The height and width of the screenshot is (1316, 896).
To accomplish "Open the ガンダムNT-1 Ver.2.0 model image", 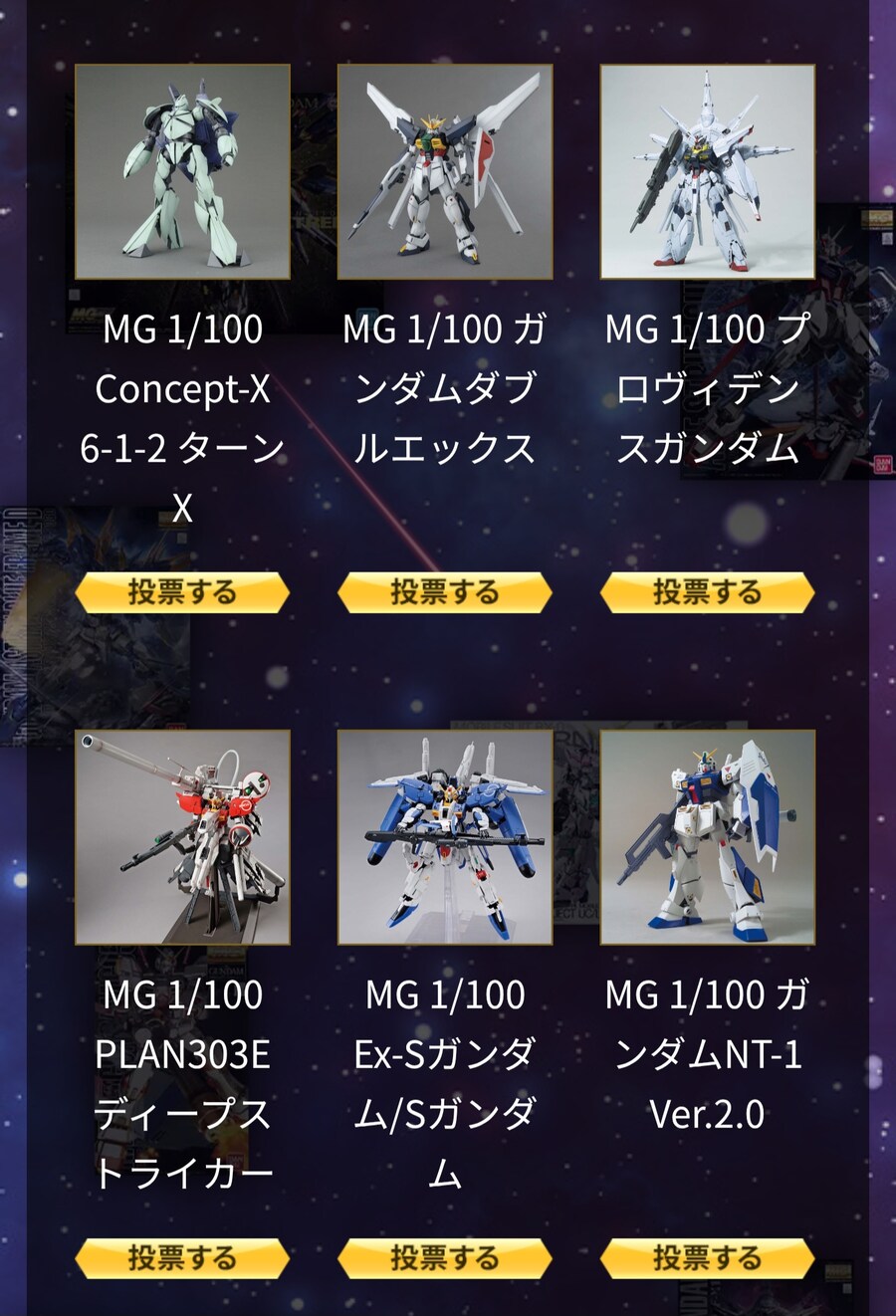I will tap(707, 837).
